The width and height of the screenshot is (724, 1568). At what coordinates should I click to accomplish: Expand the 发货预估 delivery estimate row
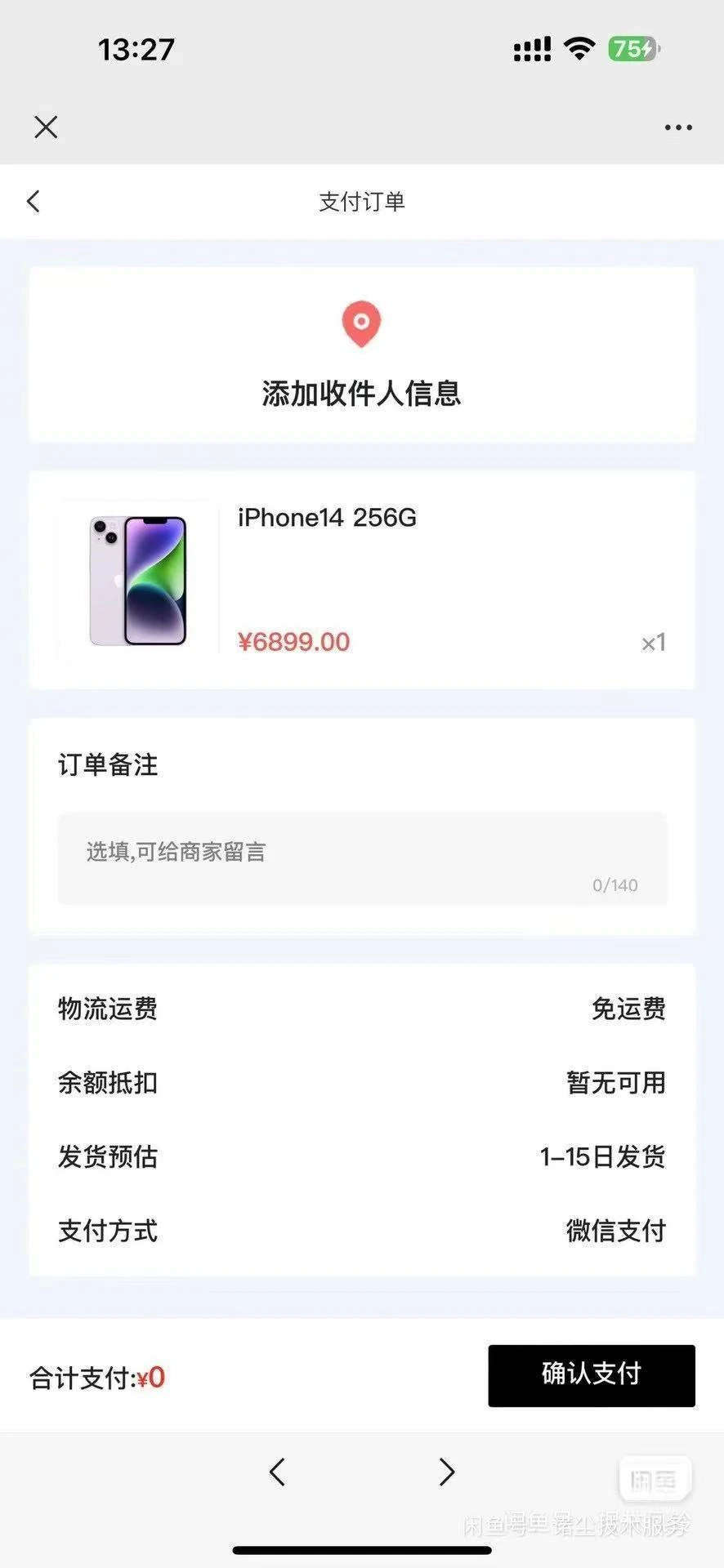click(x=107, y=1157)
